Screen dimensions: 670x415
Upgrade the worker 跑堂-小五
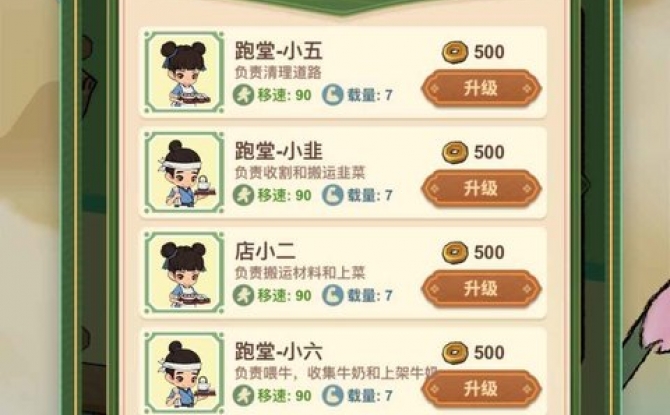(481, 88)
